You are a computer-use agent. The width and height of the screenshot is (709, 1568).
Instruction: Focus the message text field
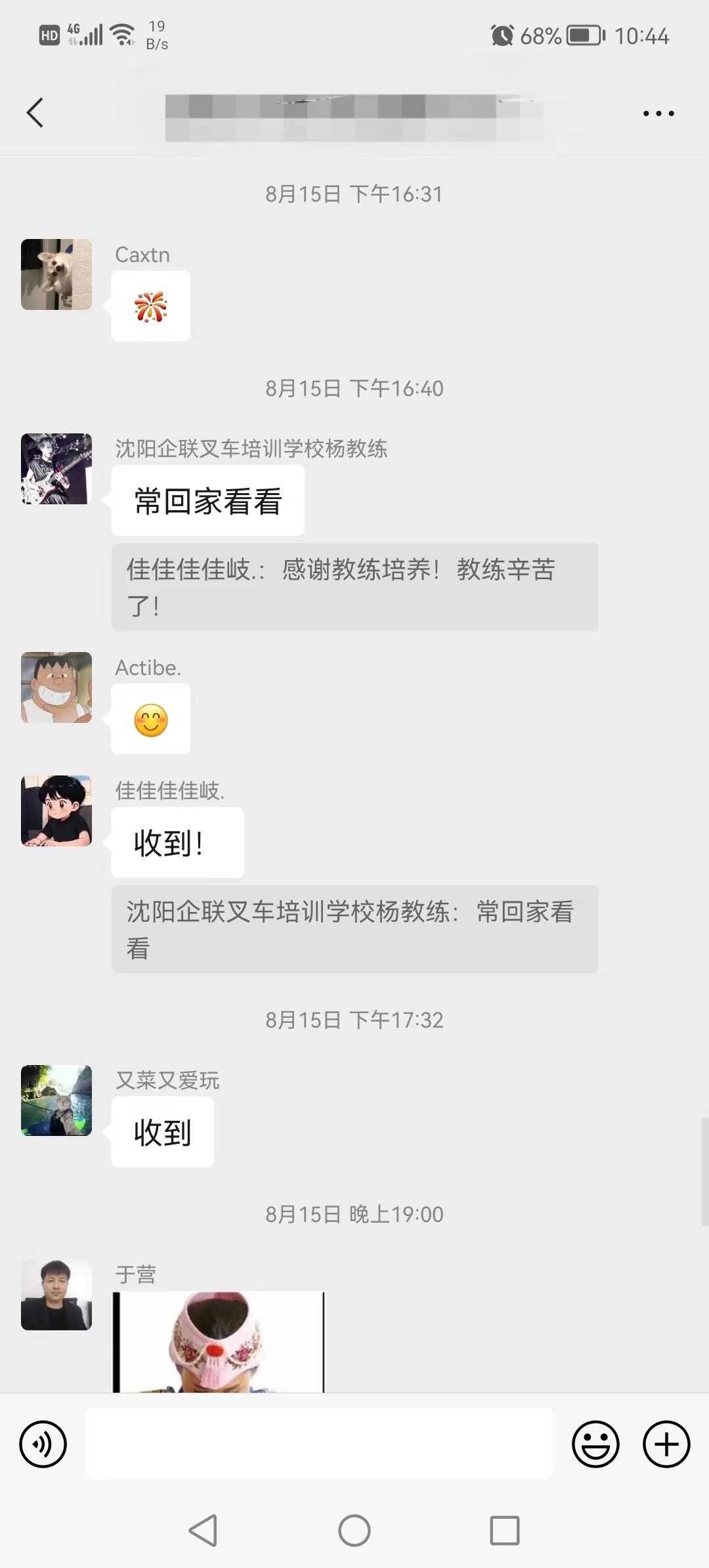point(318,1443)
